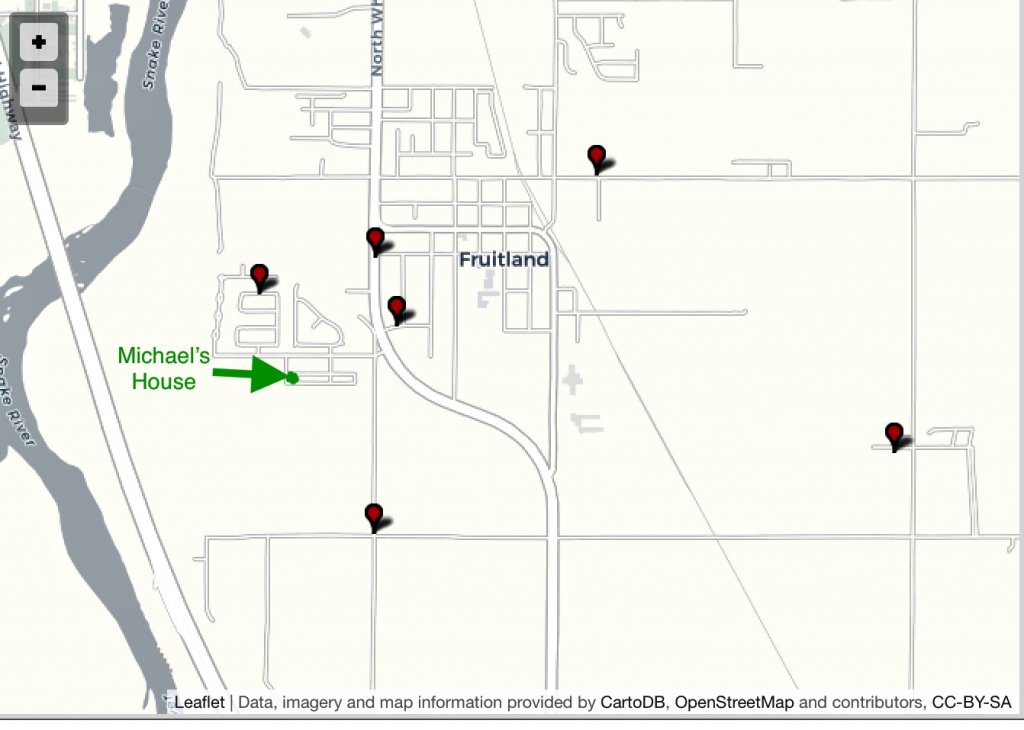Open the Leaflet attribution link

(199, 702)
